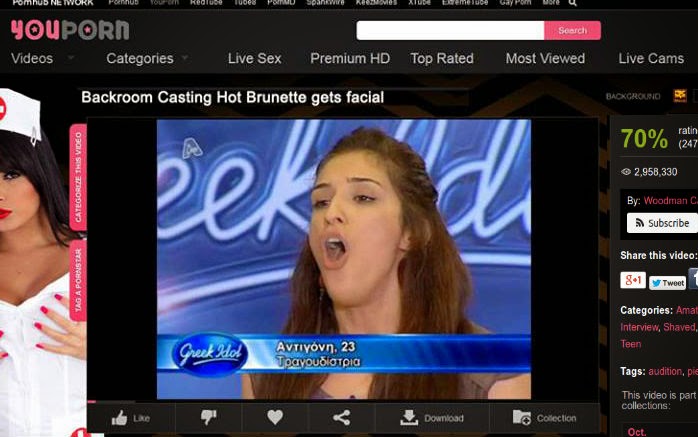Open the Videos menu
This screenshot has width=698, height=437.
click(x=32, y=58)
